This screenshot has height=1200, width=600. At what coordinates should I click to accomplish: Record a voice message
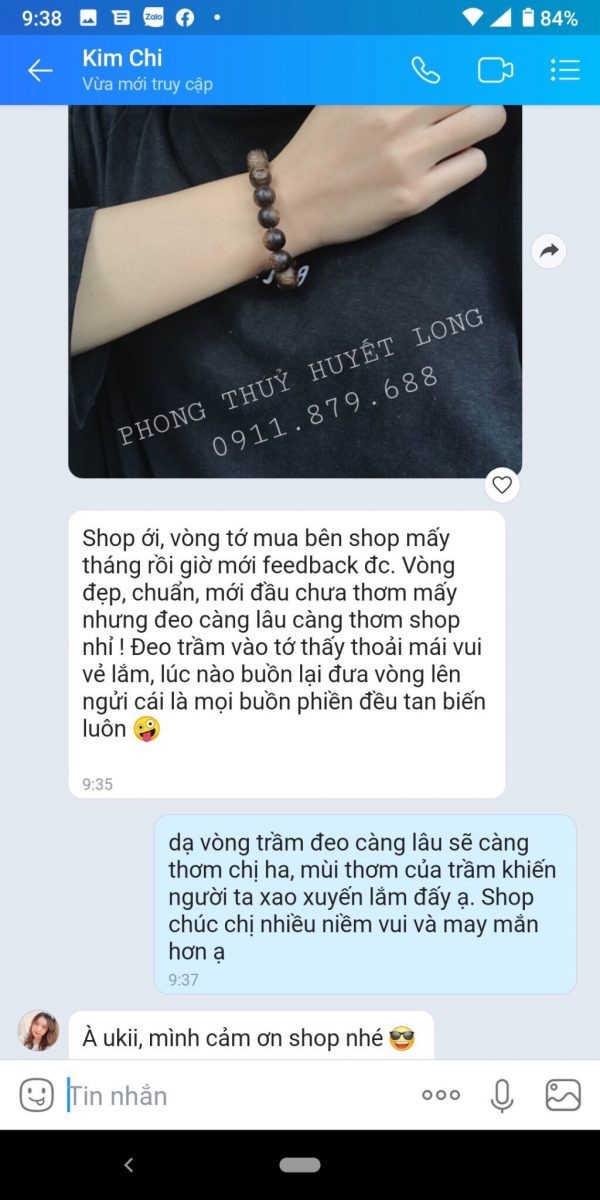tap(503, 1095)
